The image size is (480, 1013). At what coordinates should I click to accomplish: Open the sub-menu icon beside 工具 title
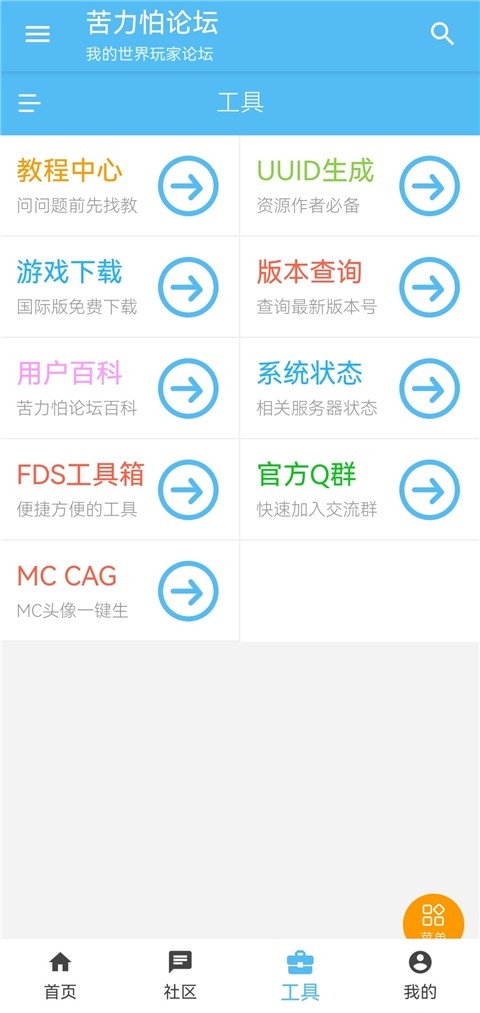(30, 103)
